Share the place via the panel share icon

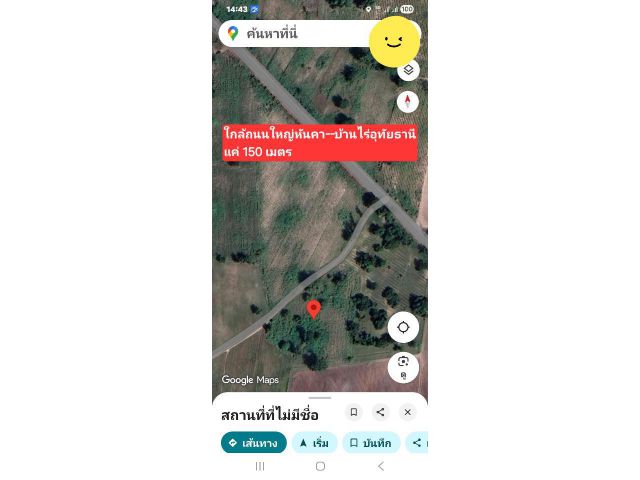[x=380, y=412]
